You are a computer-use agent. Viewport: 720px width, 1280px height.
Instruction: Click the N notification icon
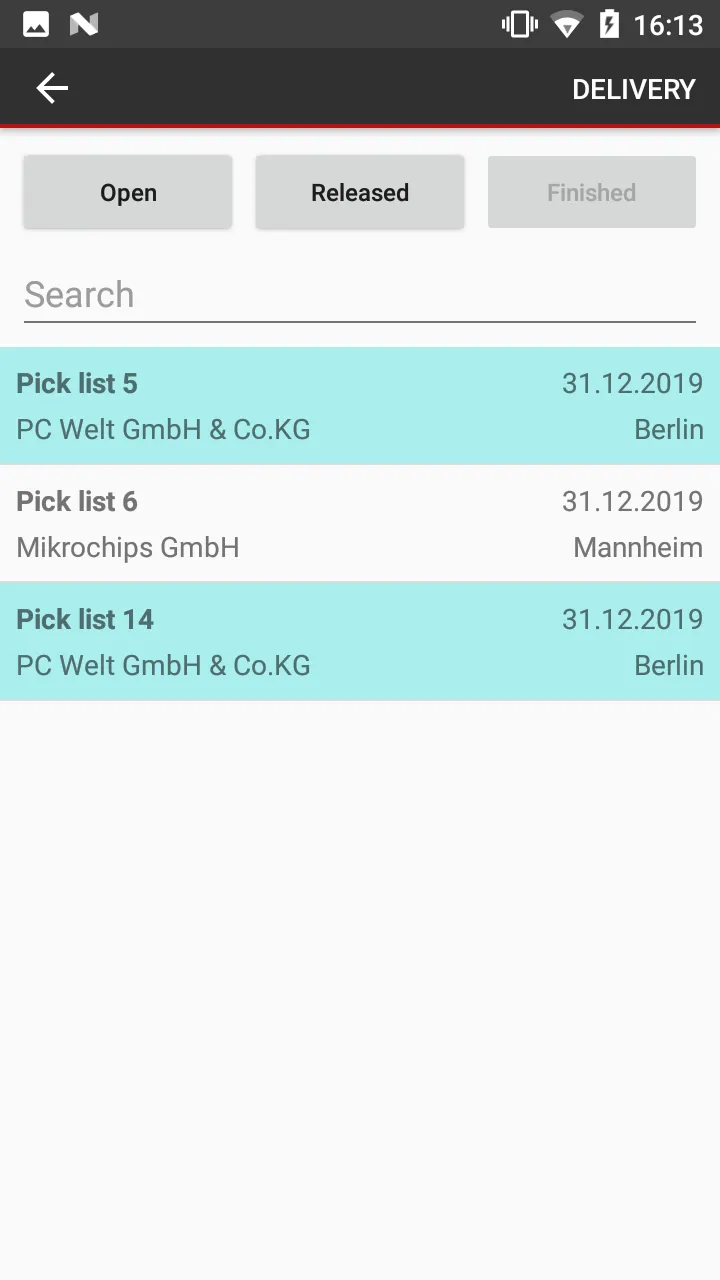coord(84,23)
